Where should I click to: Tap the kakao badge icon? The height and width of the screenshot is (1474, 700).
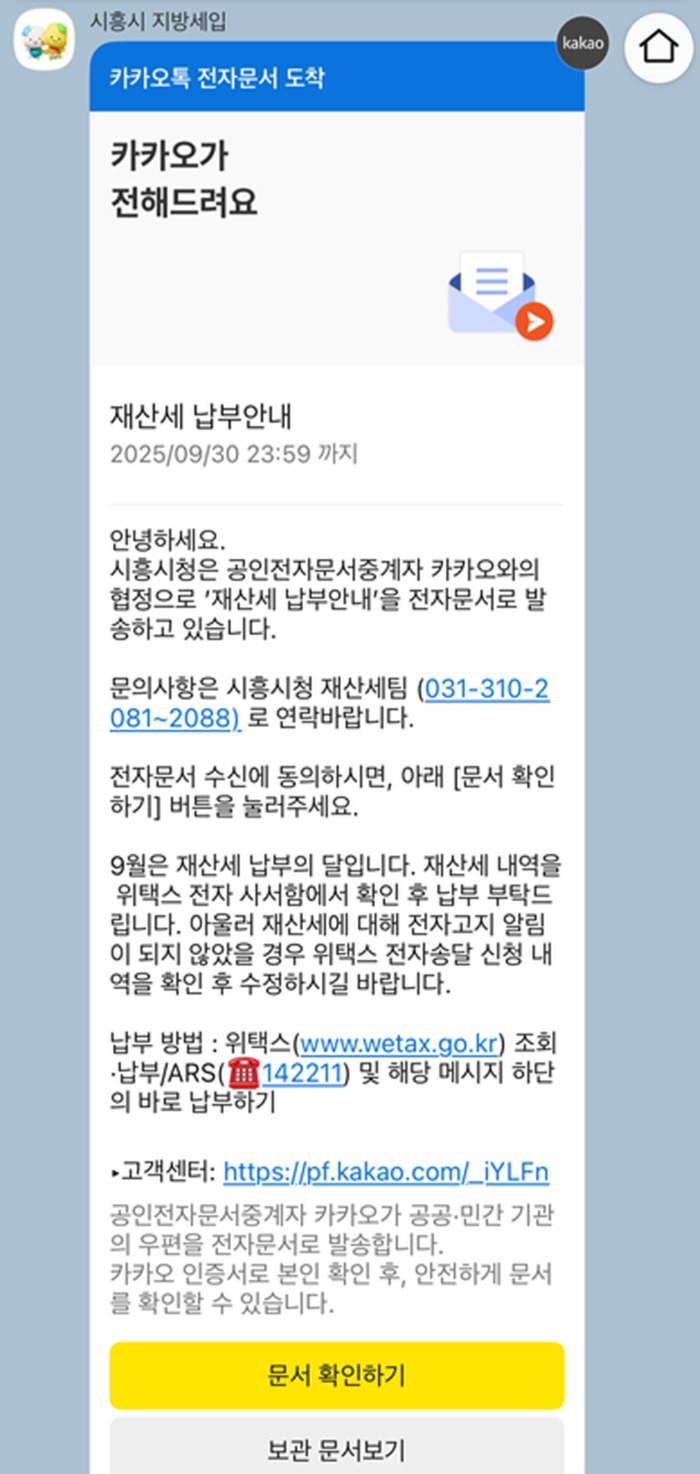tap(583, 44)
